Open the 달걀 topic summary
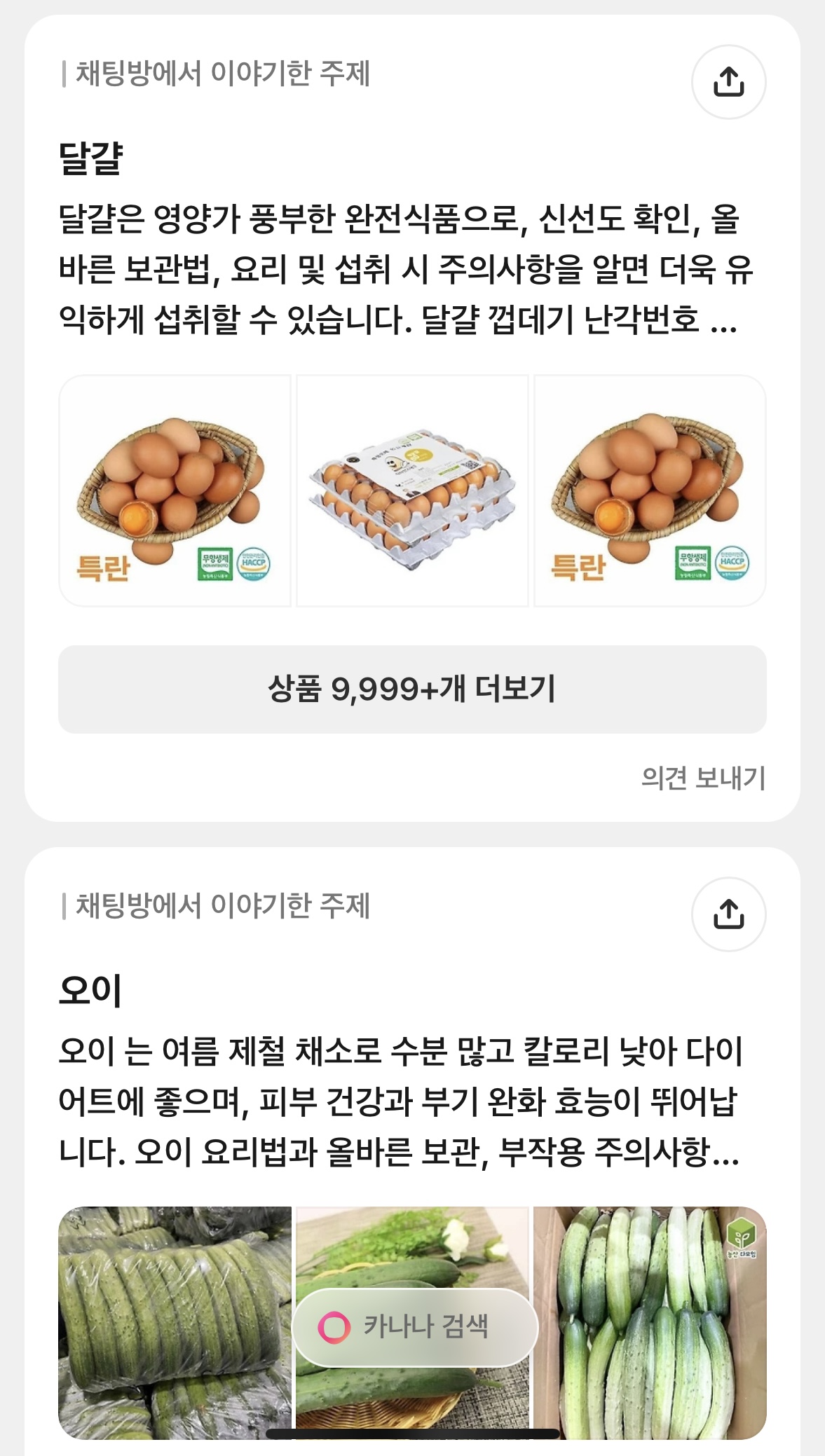Viewport: 825px width, 1456px height. [x=398, y=270]
